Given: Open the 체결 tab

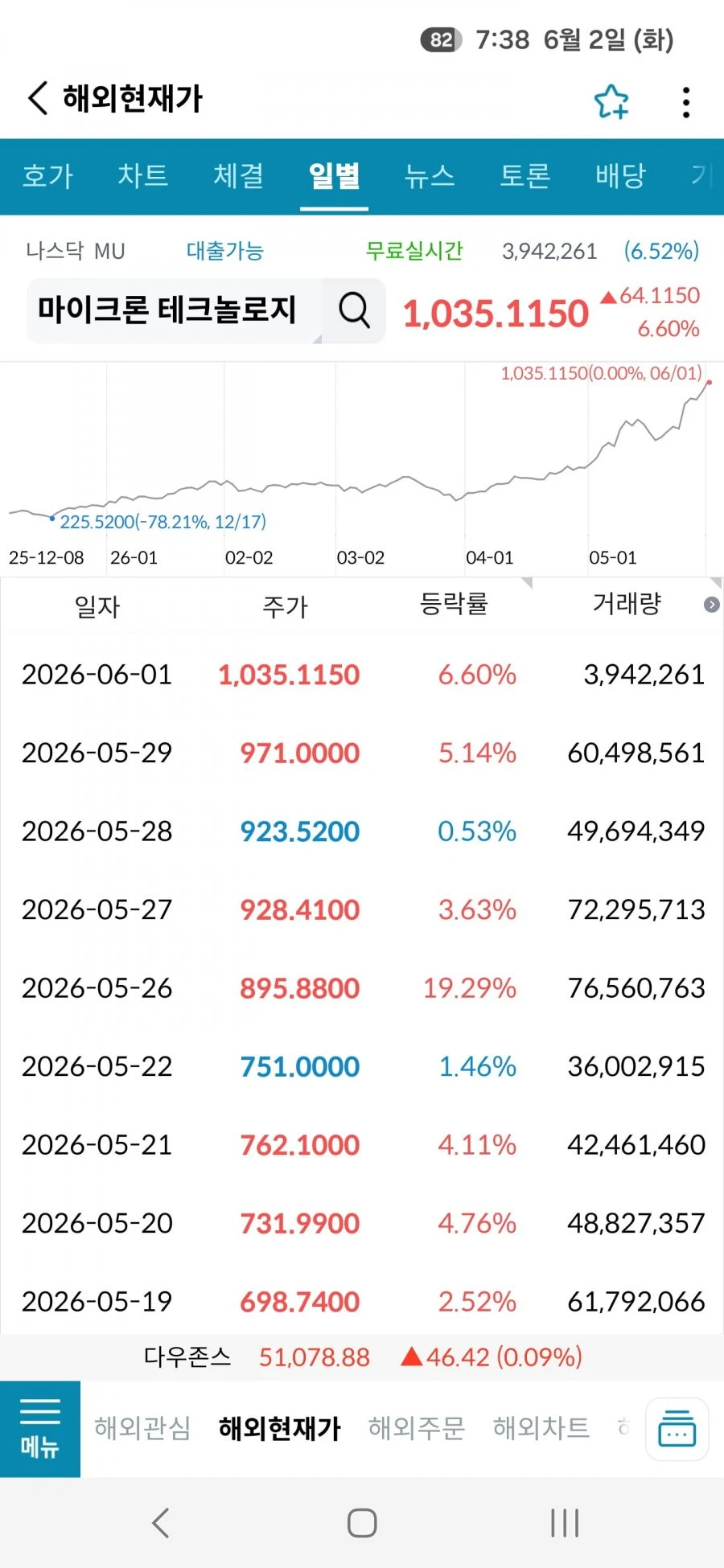Looking at the screenshot, I should [x=239, y=176].
